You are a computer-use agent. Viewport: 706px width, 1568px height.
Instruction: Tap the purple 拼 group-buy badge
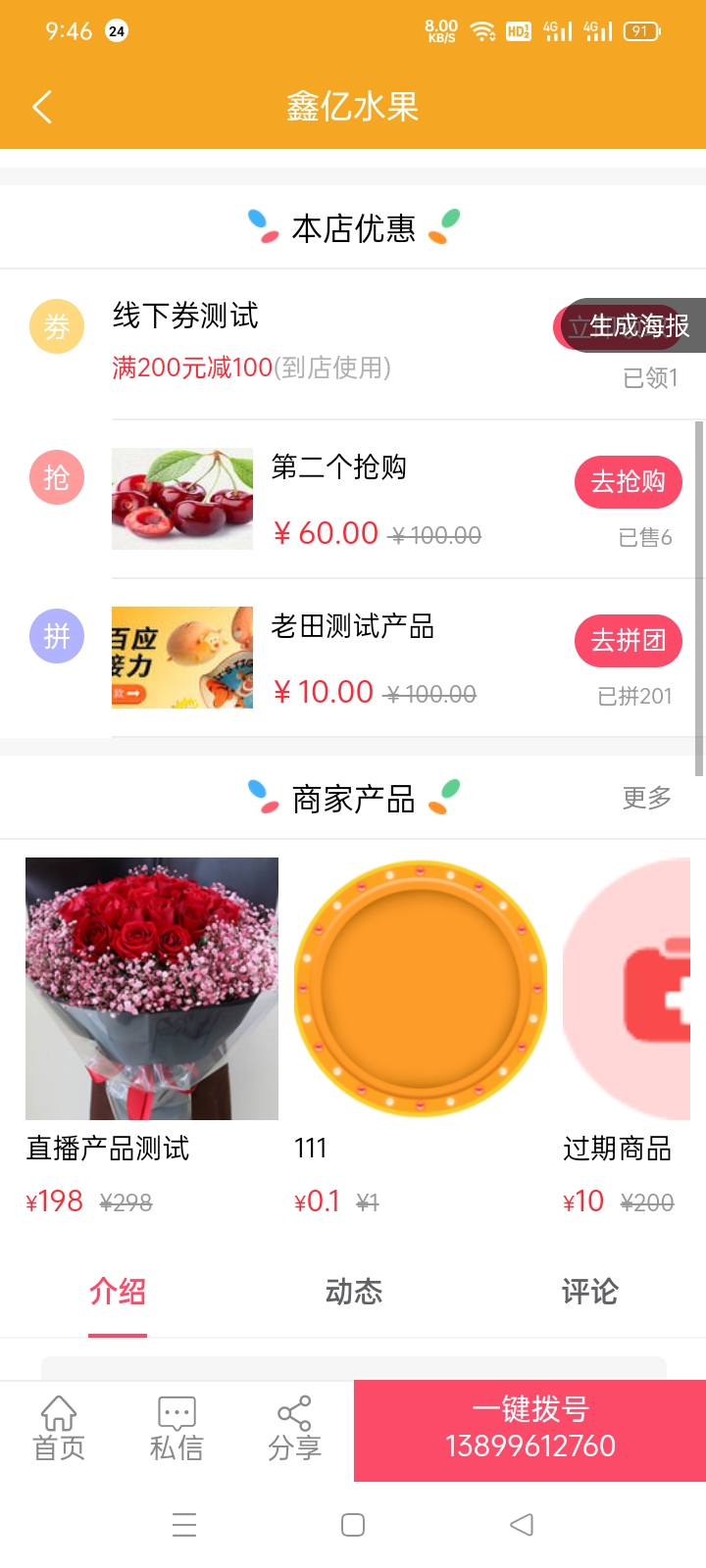click(56, 637)
